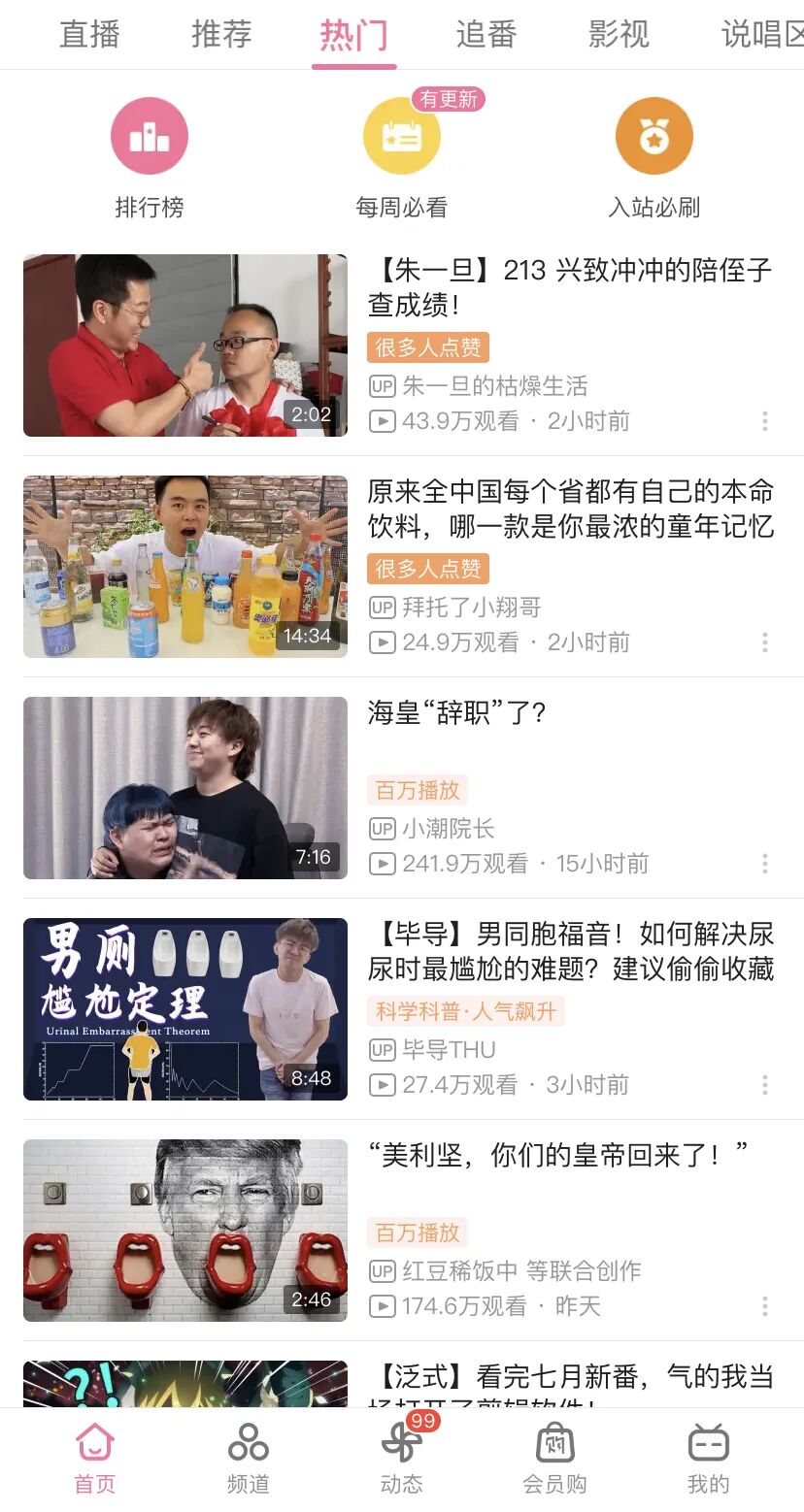Switch to the 推荐 tab
Screen dimensions: 804x1512
point(221,35)
